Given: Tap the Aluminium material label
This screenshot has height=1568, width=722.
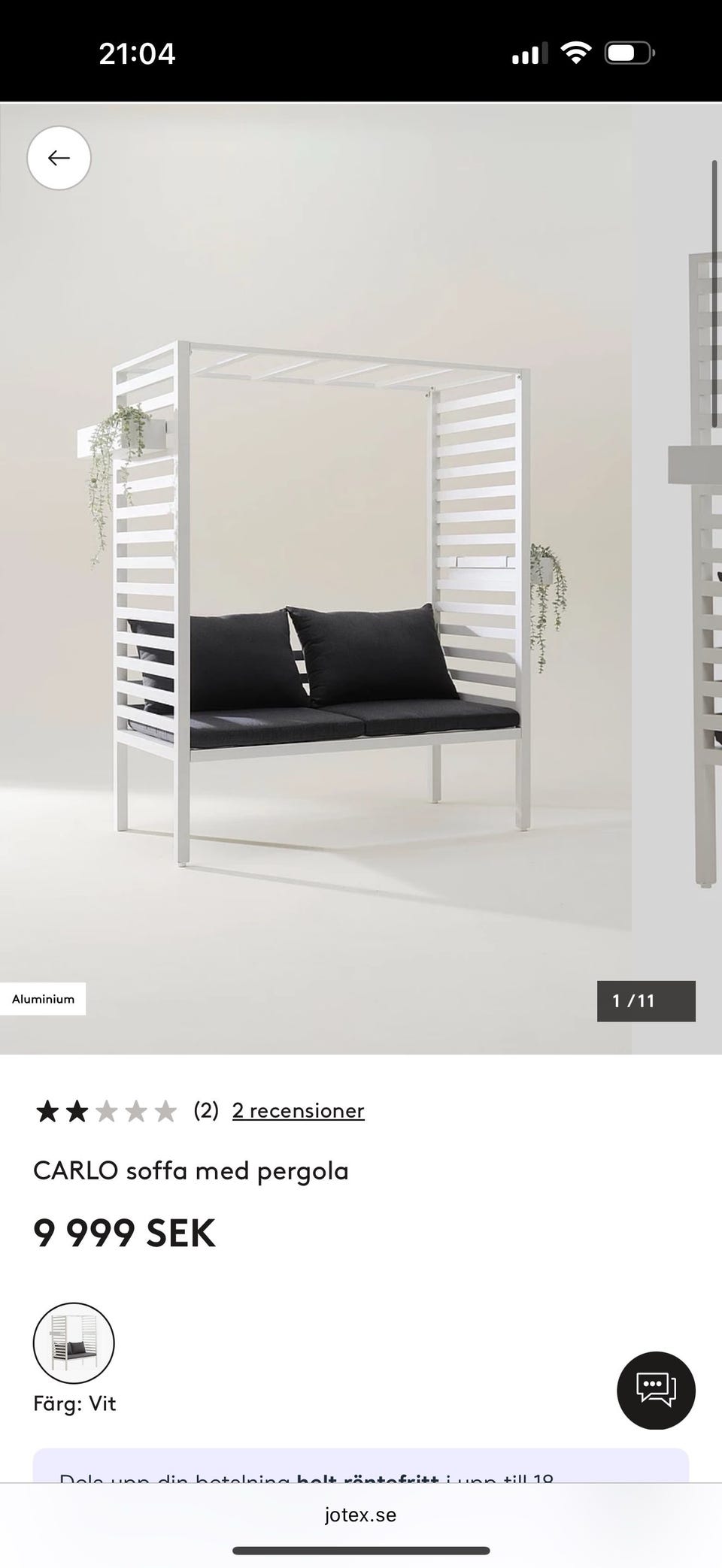Looking at the screenshot, I should [43, 999].
